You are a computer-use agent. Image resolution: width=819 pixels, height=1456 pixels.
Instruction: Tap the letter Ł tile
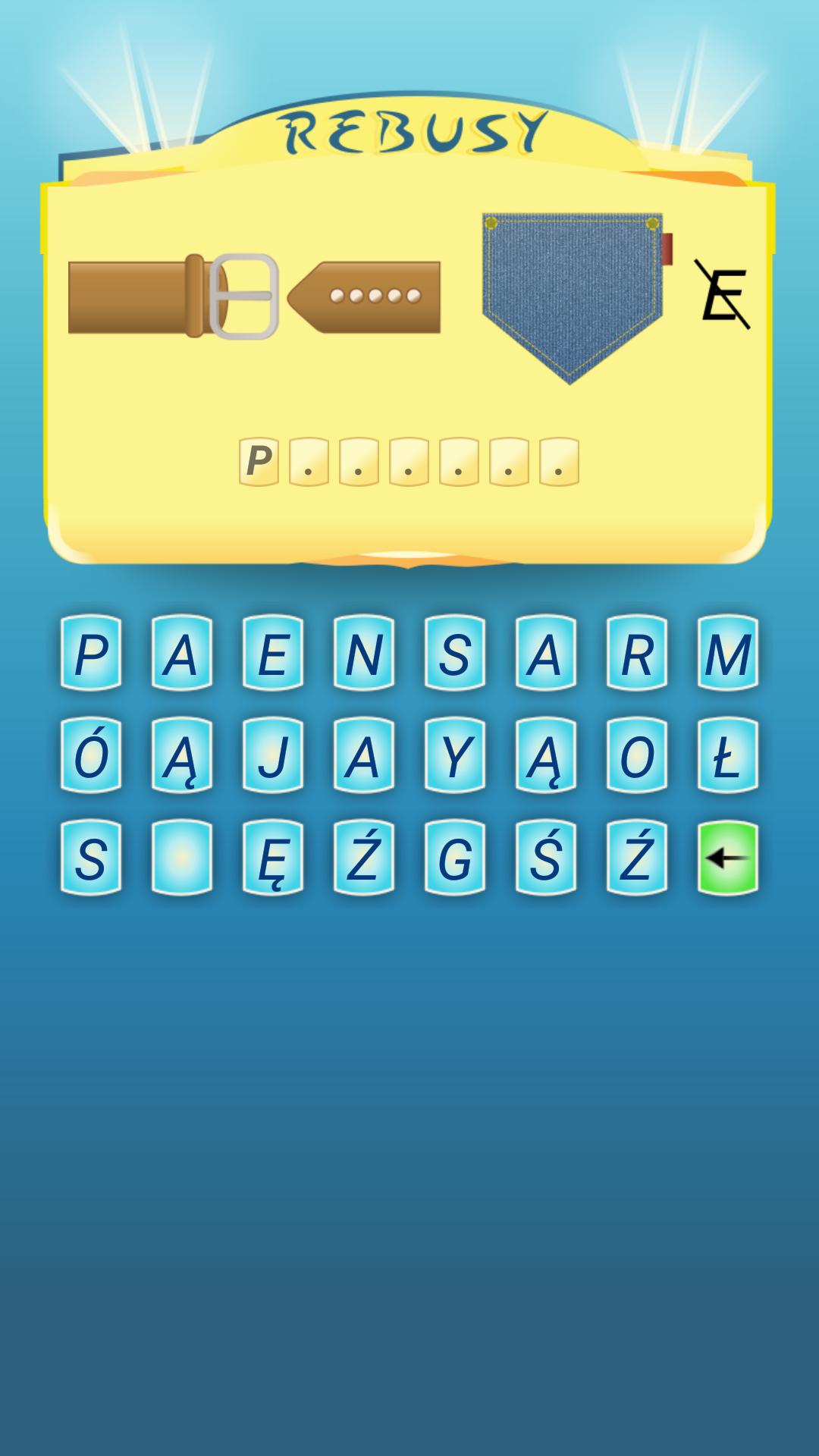point(728,755)
